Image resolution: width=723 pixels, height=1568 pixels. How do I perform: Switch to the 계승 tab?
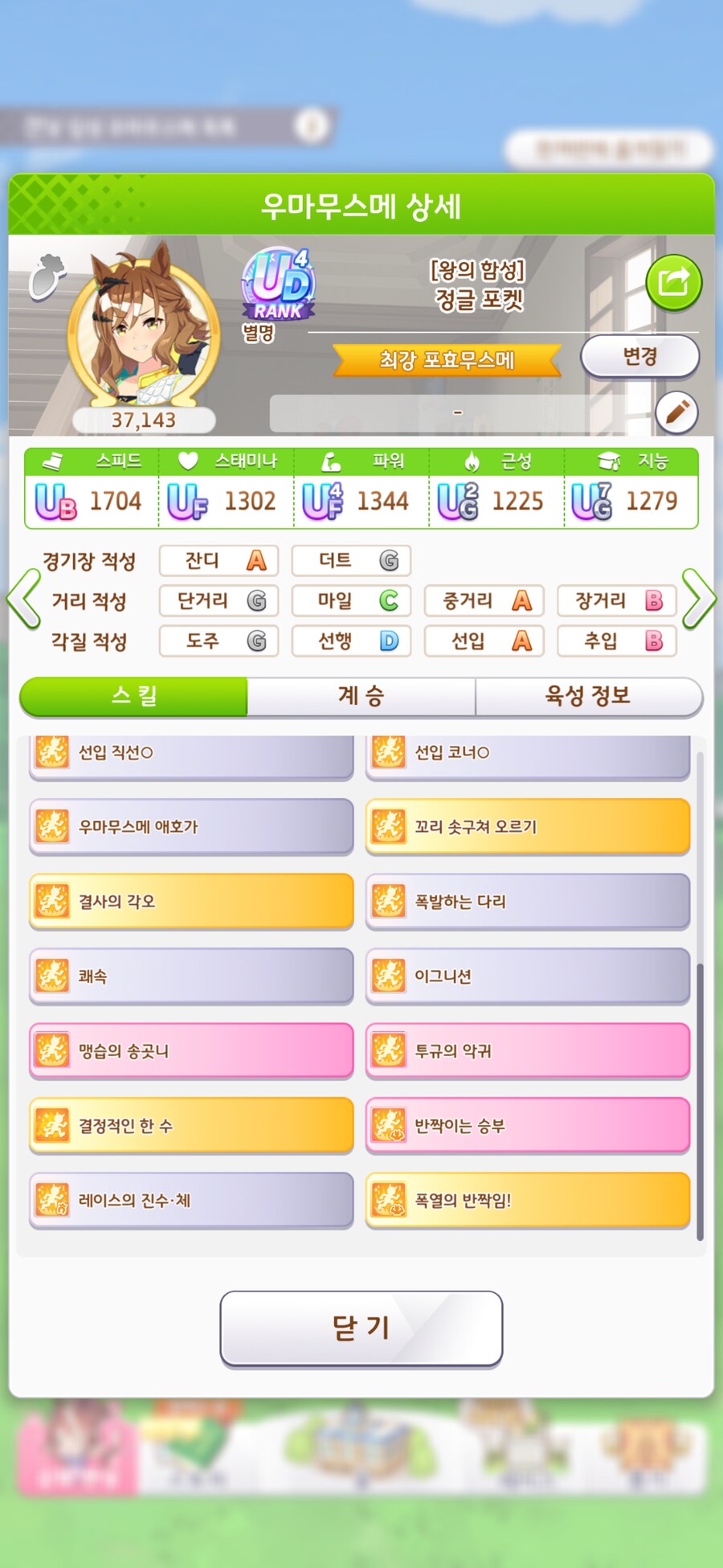coord(361,695)
